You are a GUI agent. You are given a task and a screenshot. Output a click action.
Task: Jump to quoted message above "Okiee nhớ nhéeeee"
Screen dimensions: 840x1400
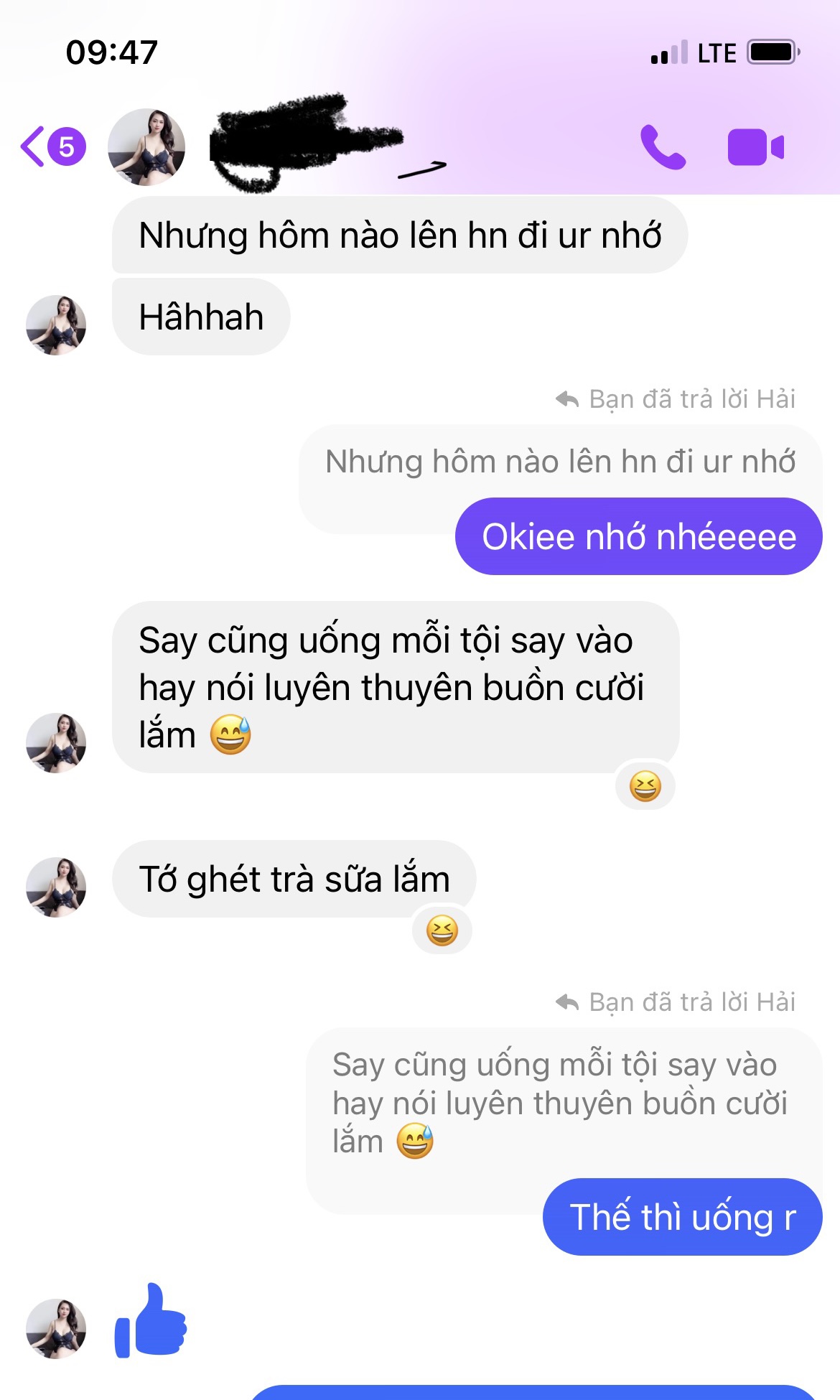tap(560, 462)
